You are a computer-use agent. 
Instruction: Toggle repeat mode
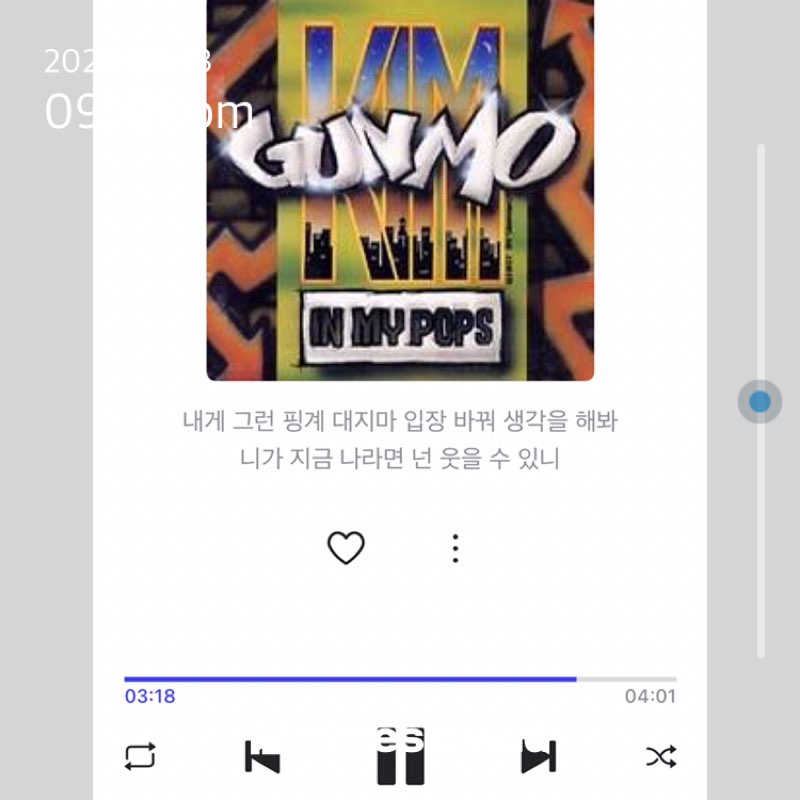(140, 756)
